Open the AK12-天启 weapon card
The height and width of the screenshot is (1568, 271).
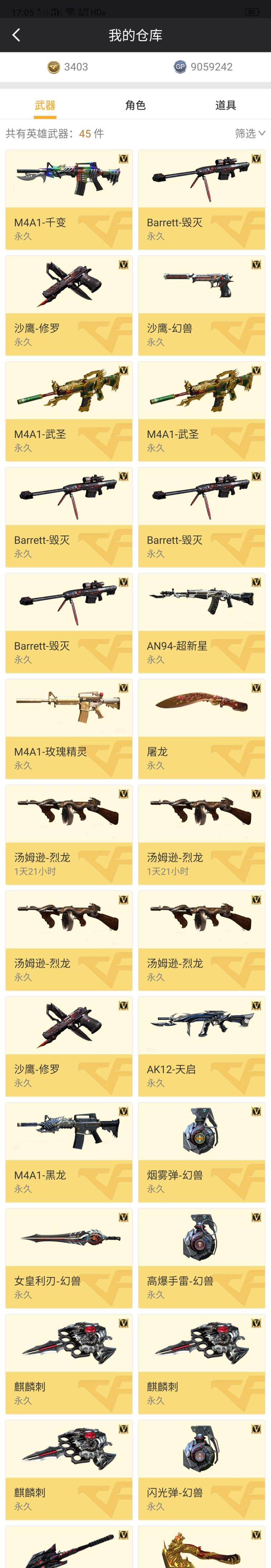(x=201, y=1046)
